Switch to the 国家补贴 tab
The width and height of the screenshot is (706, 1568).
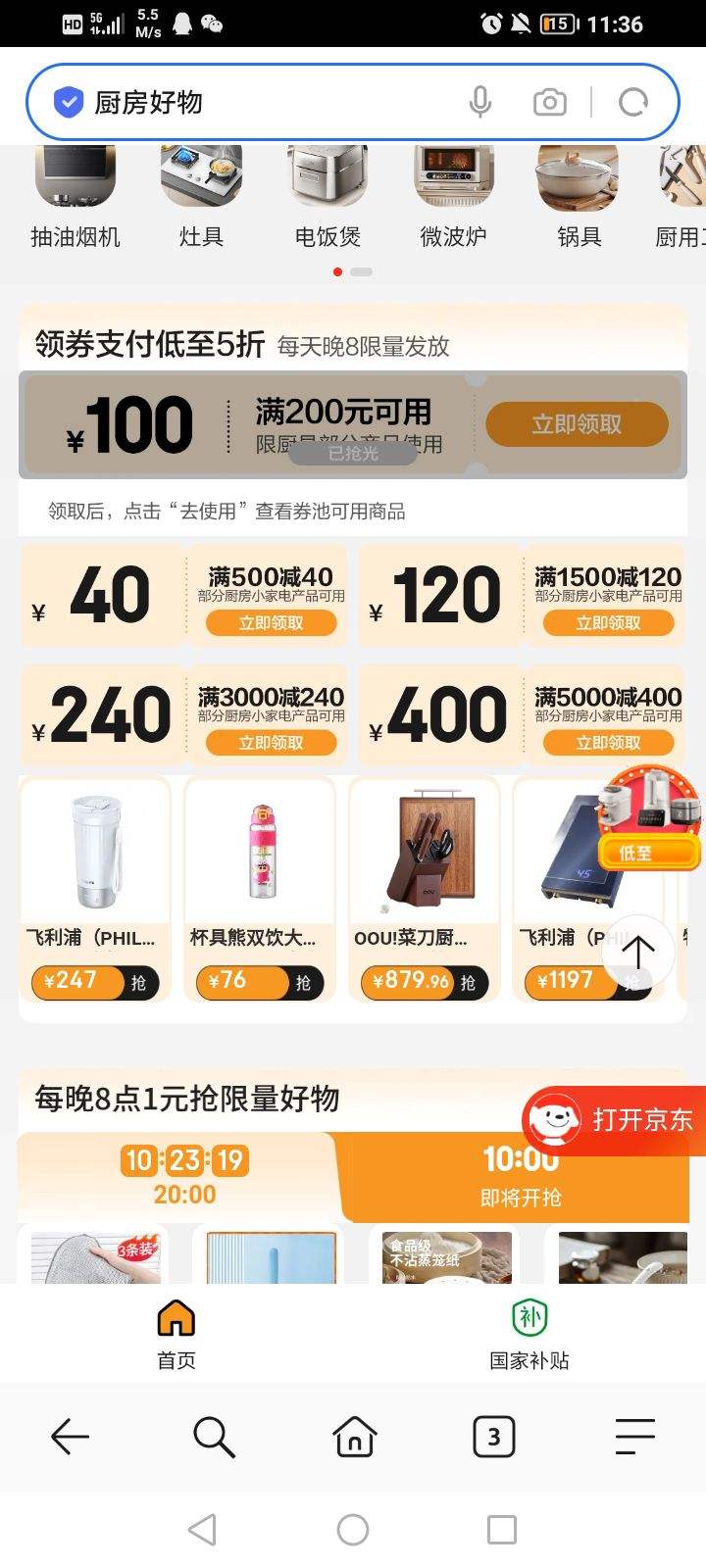[x=530, y=1333]
